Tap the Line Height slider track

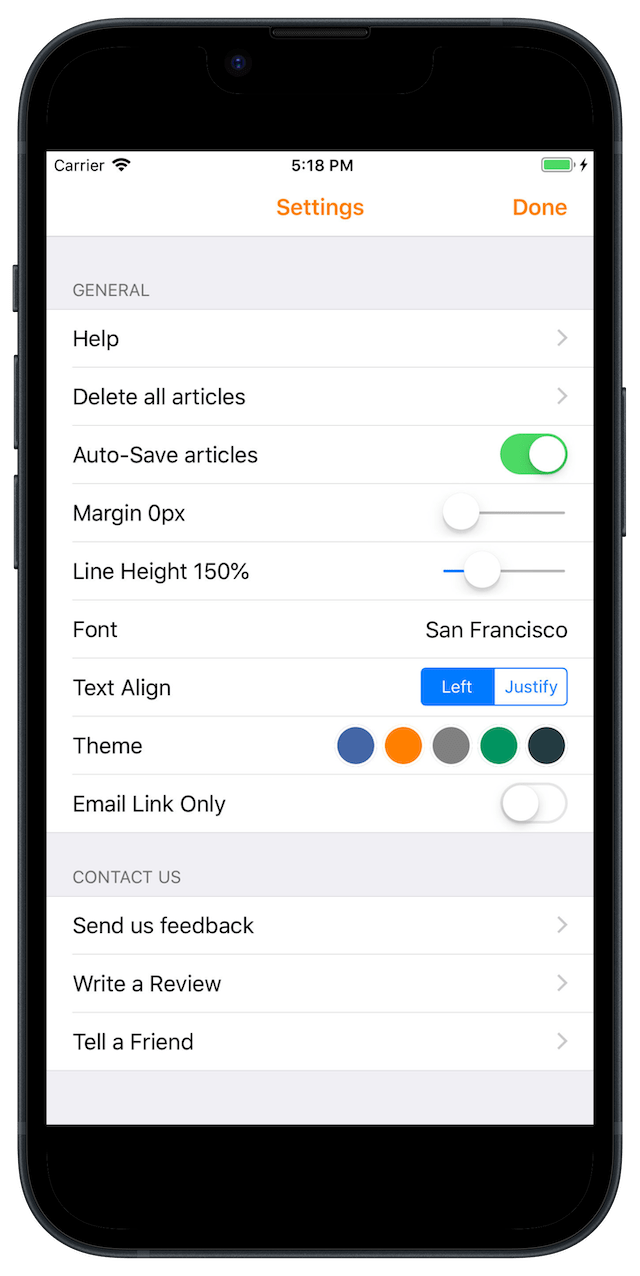504,571
